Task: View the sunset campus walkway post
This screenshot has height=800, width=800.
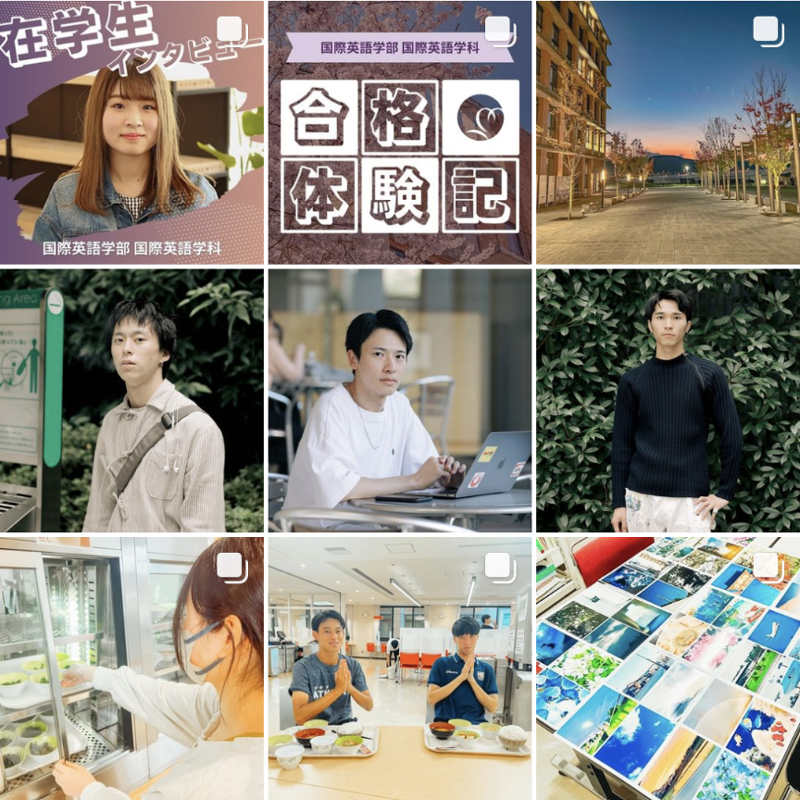Action: point(668,132)
